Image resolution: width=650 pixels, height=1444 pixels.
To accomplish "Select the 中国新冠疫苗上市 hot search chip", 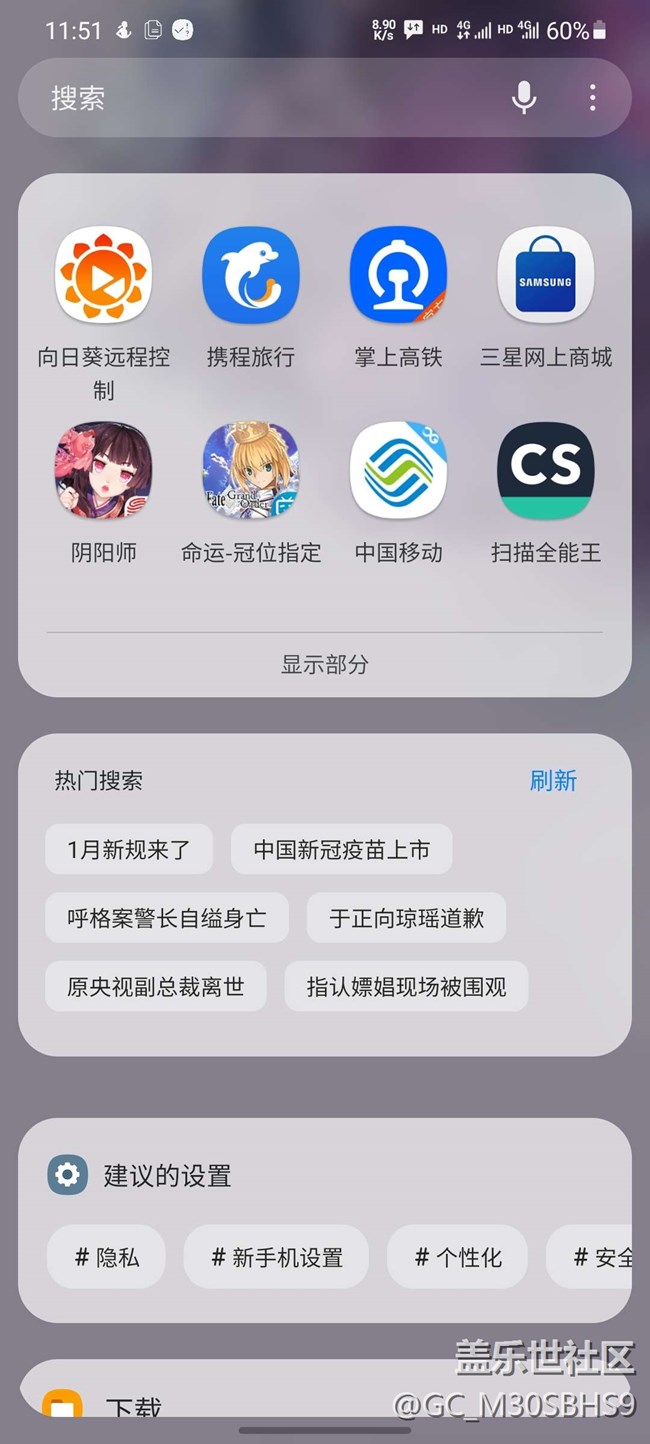I will pos(342,850).
